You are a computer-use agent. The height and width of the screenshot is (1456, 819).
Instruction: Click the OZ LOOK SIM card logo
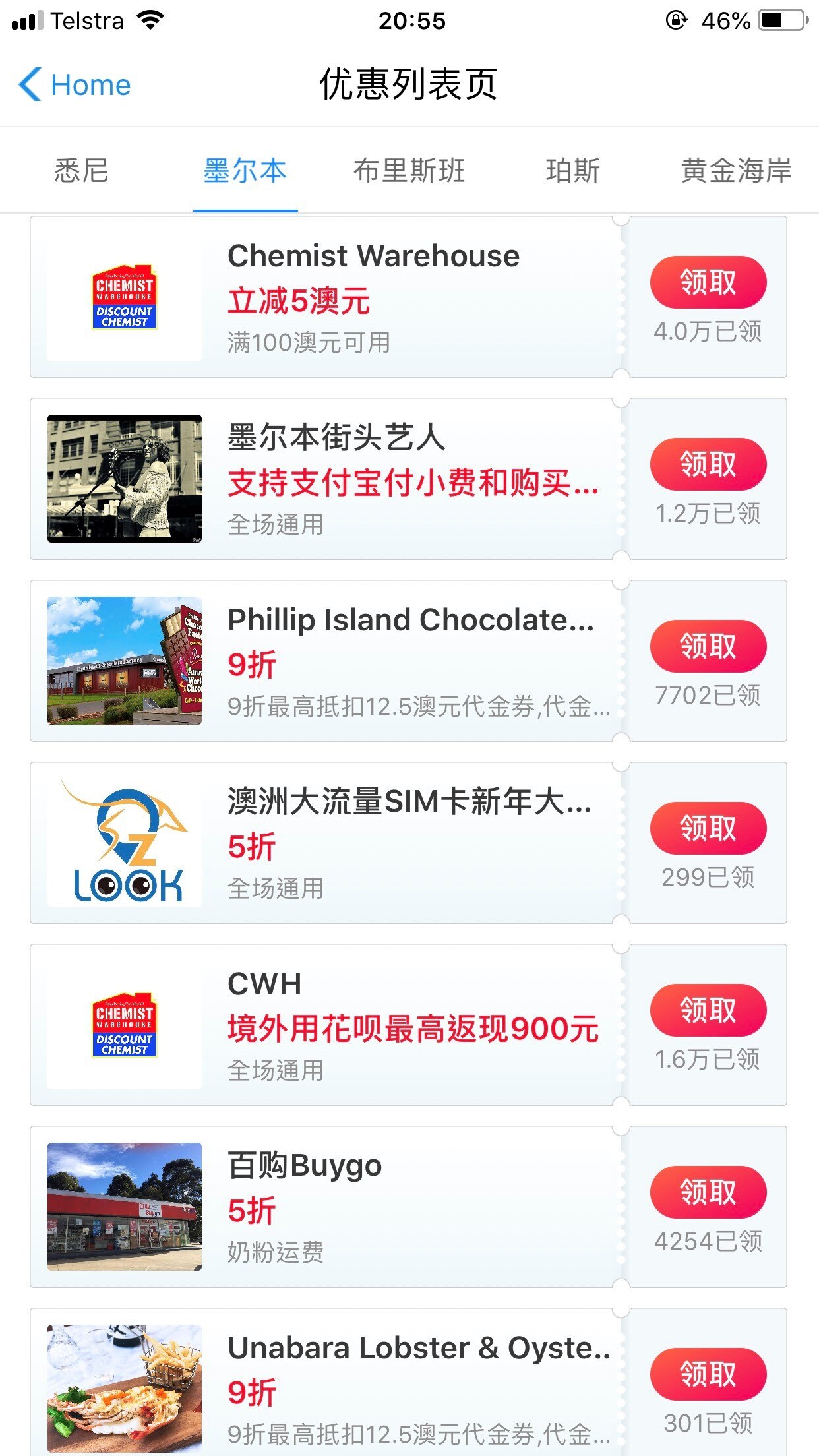[124, 842]
